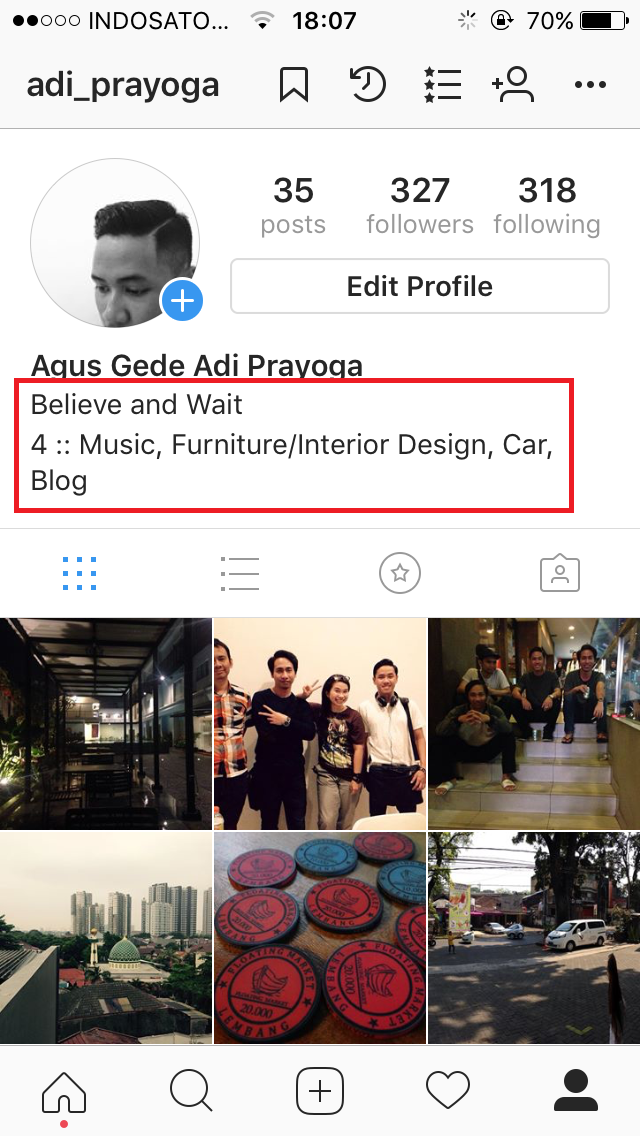The image size is (640, 1136).
Task: Open the archive clock icon
Action: 367,85
